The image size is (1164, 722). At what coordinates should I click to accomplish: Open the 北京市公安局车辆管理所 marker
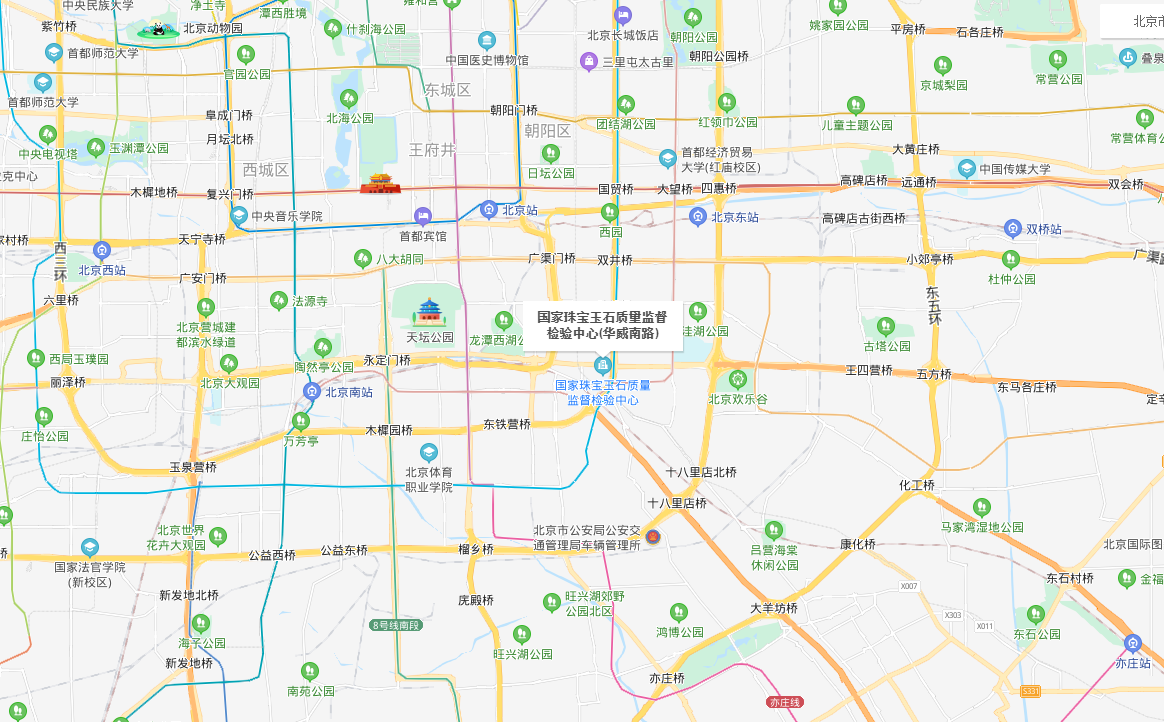point(653,537)
